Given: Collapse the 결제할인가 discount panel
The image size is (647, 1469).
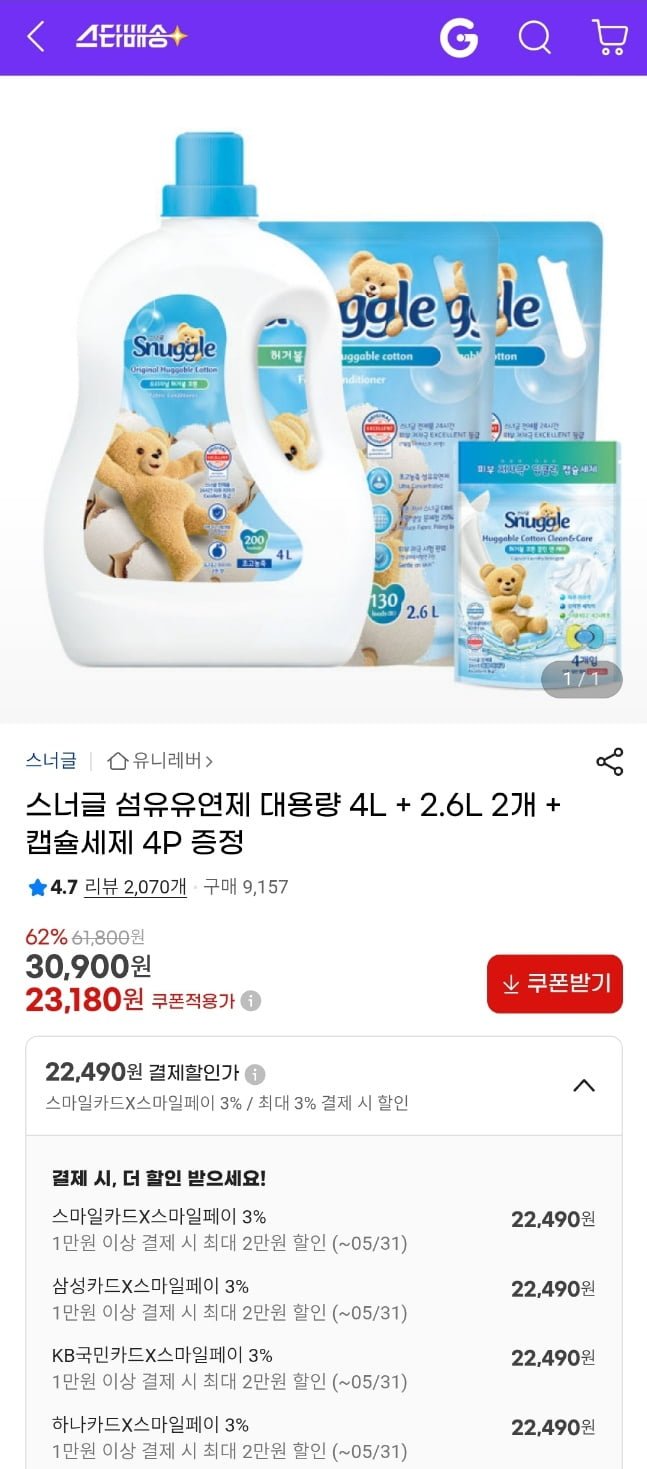Looking at the screenshot, I should pyautogui.click(x=584, y=1085).
